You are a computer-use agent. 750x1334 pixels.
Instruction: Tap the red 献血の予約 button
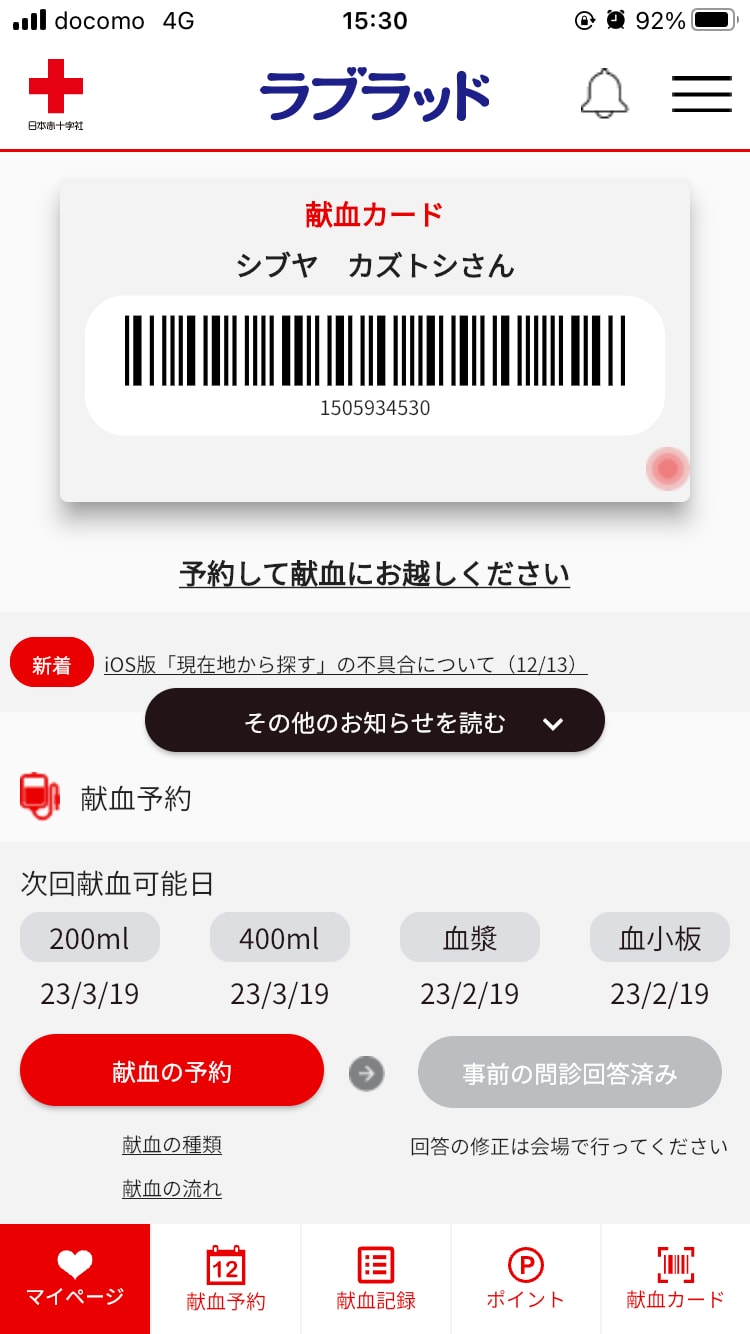point(172,1072)
